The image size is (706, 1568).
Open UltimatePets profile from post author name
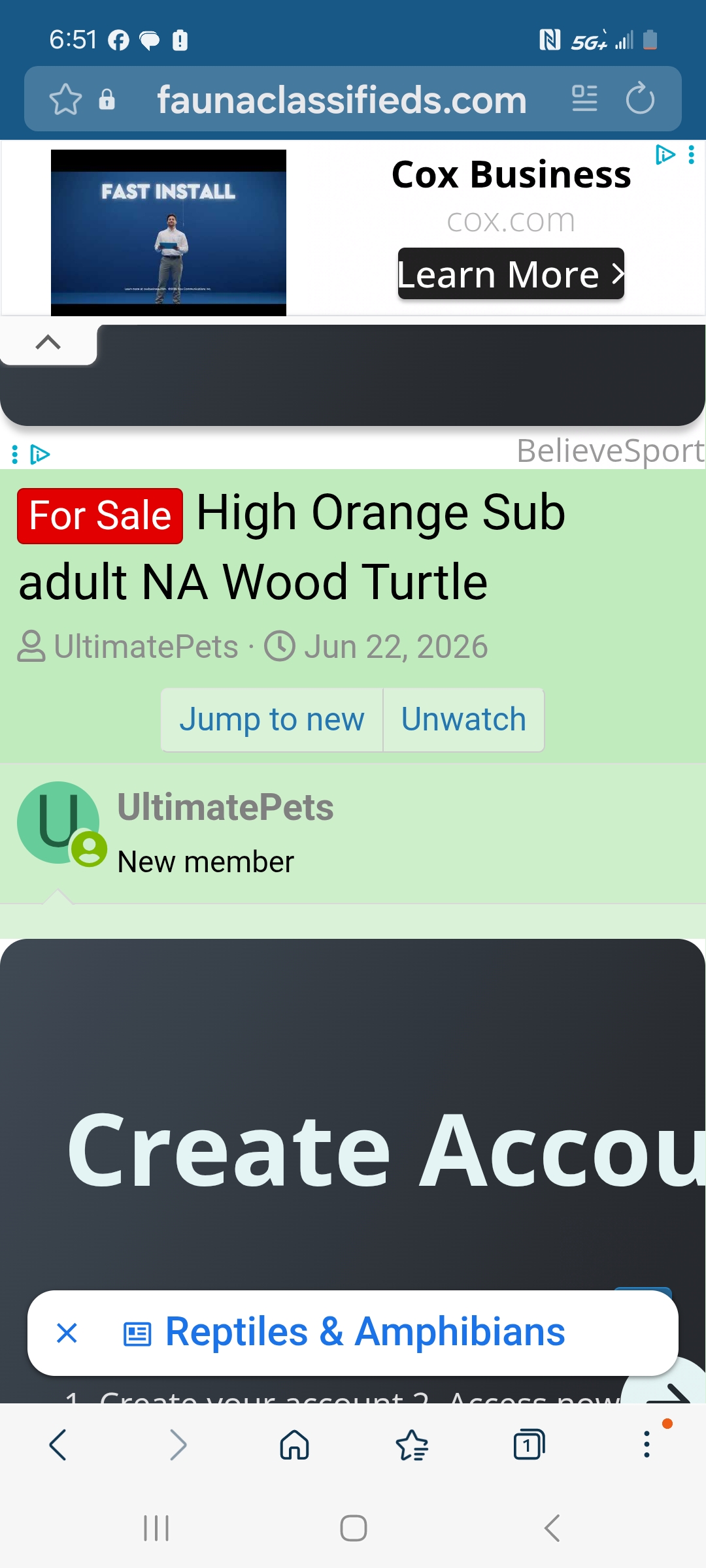(x=226, y=808)
